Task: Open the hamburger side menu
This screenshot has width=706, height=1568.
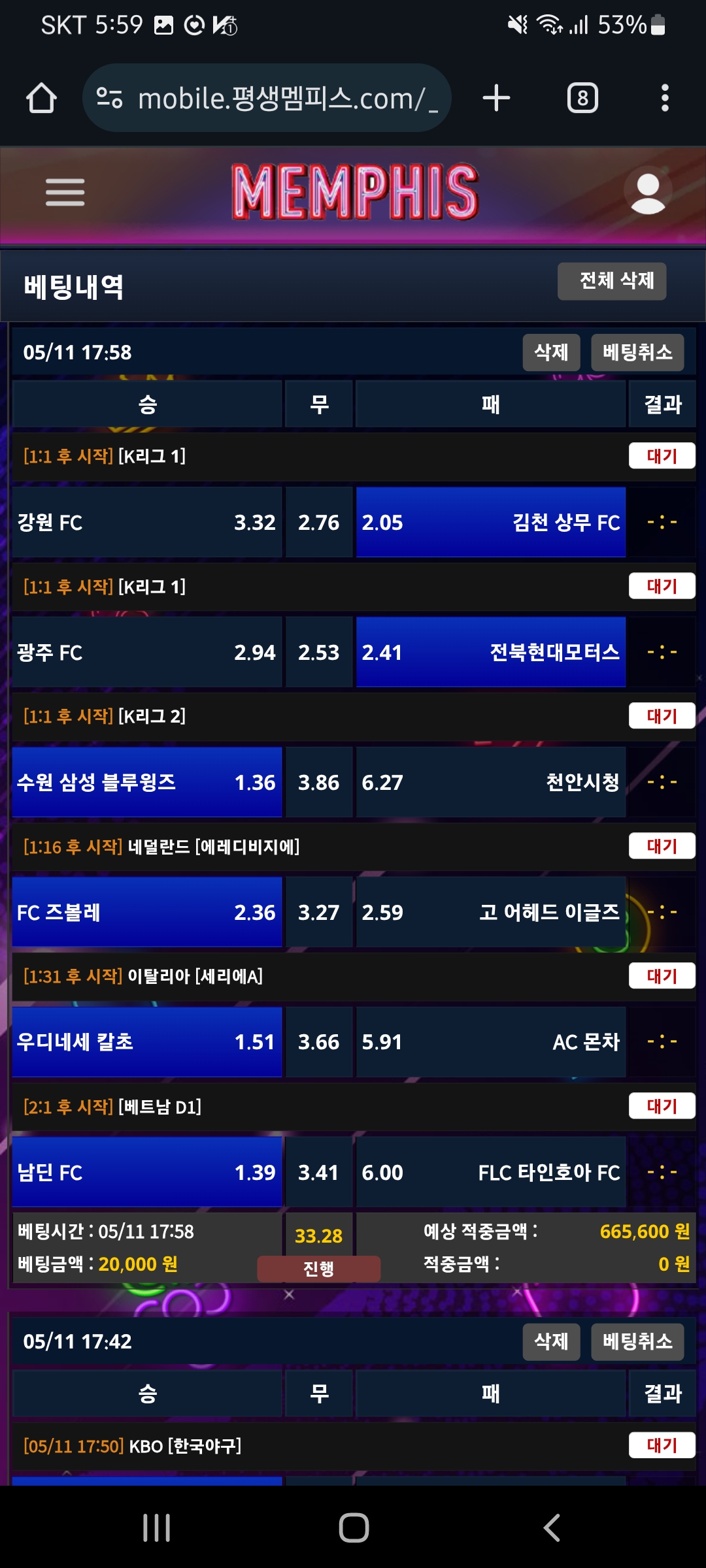Action: click(65, 192)
